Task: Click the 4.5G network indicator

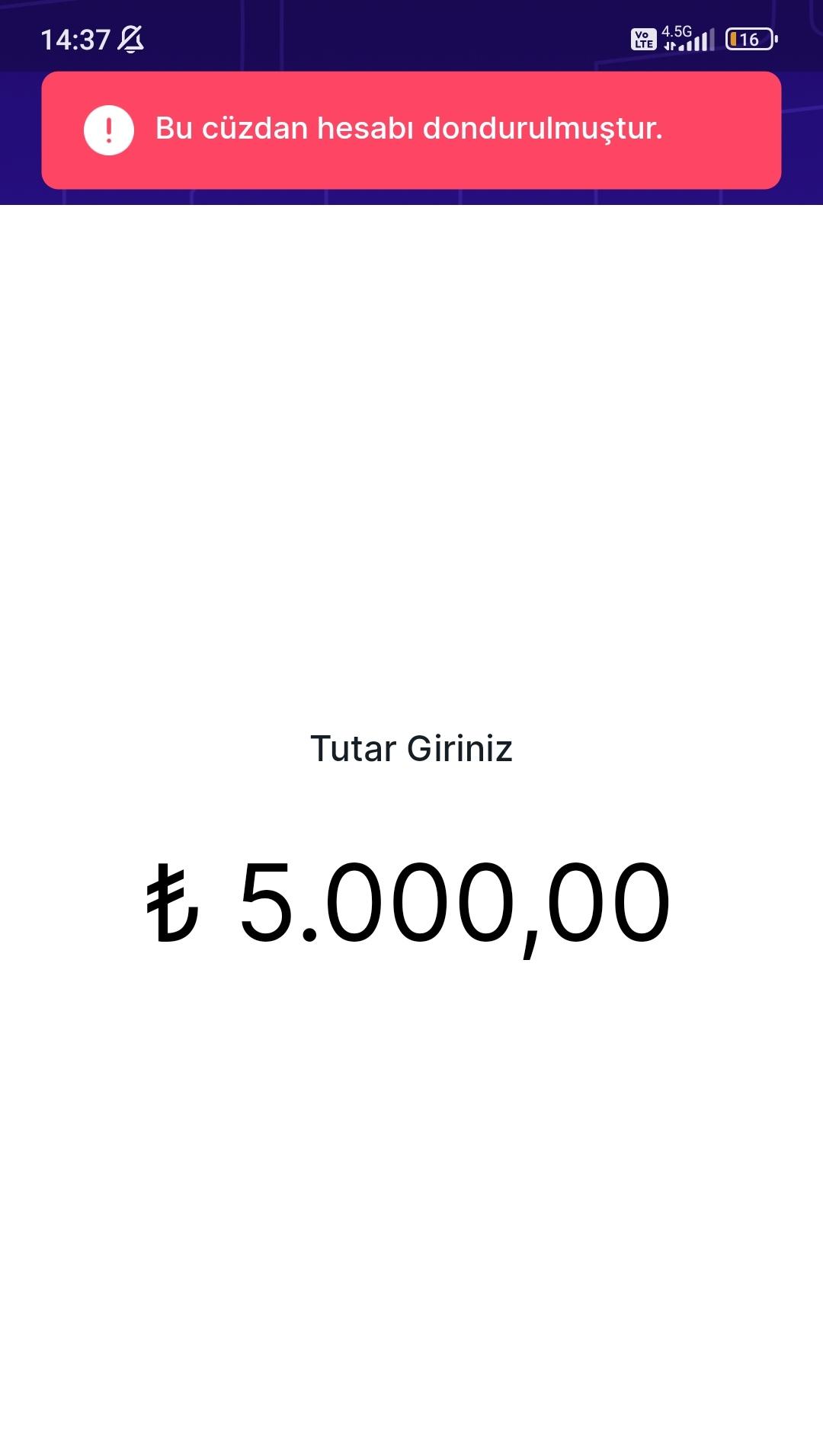Action: point(674,30)
